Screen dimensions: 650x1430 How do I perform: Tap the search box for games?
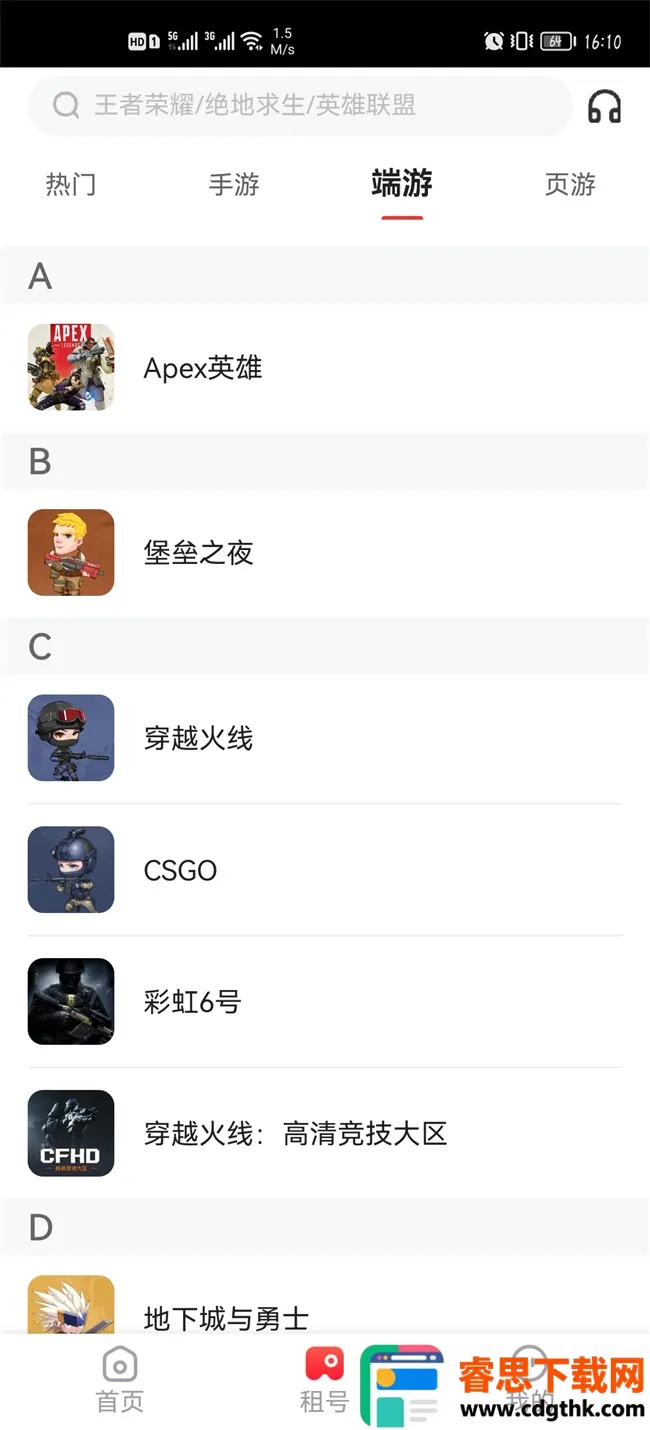(x=300, y=105)
